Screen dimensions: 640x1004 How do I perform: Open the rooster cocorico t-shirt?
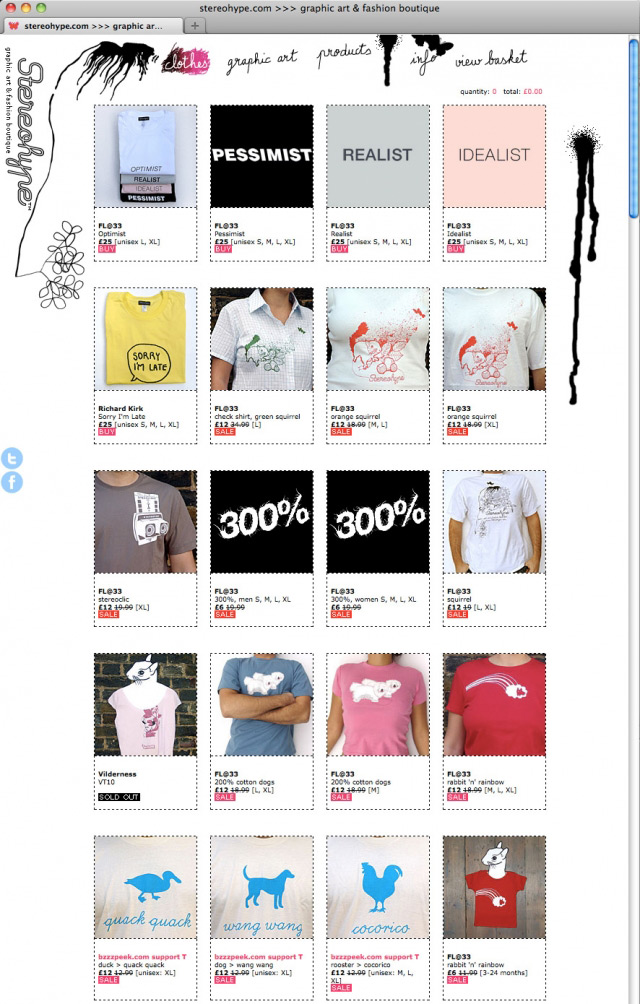coord(377,886)
